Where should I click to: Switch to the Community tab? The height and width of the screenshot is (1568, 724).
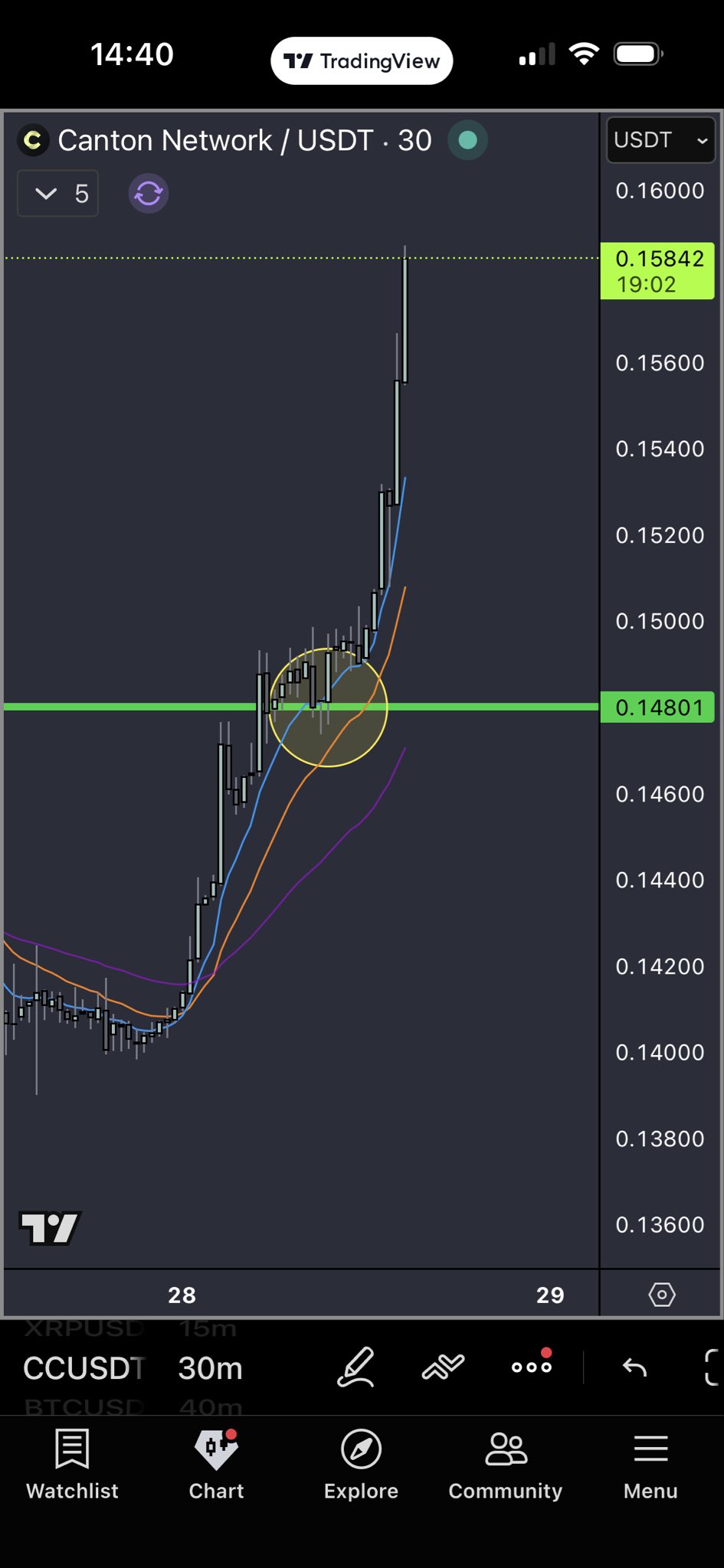click(506, 1465)
